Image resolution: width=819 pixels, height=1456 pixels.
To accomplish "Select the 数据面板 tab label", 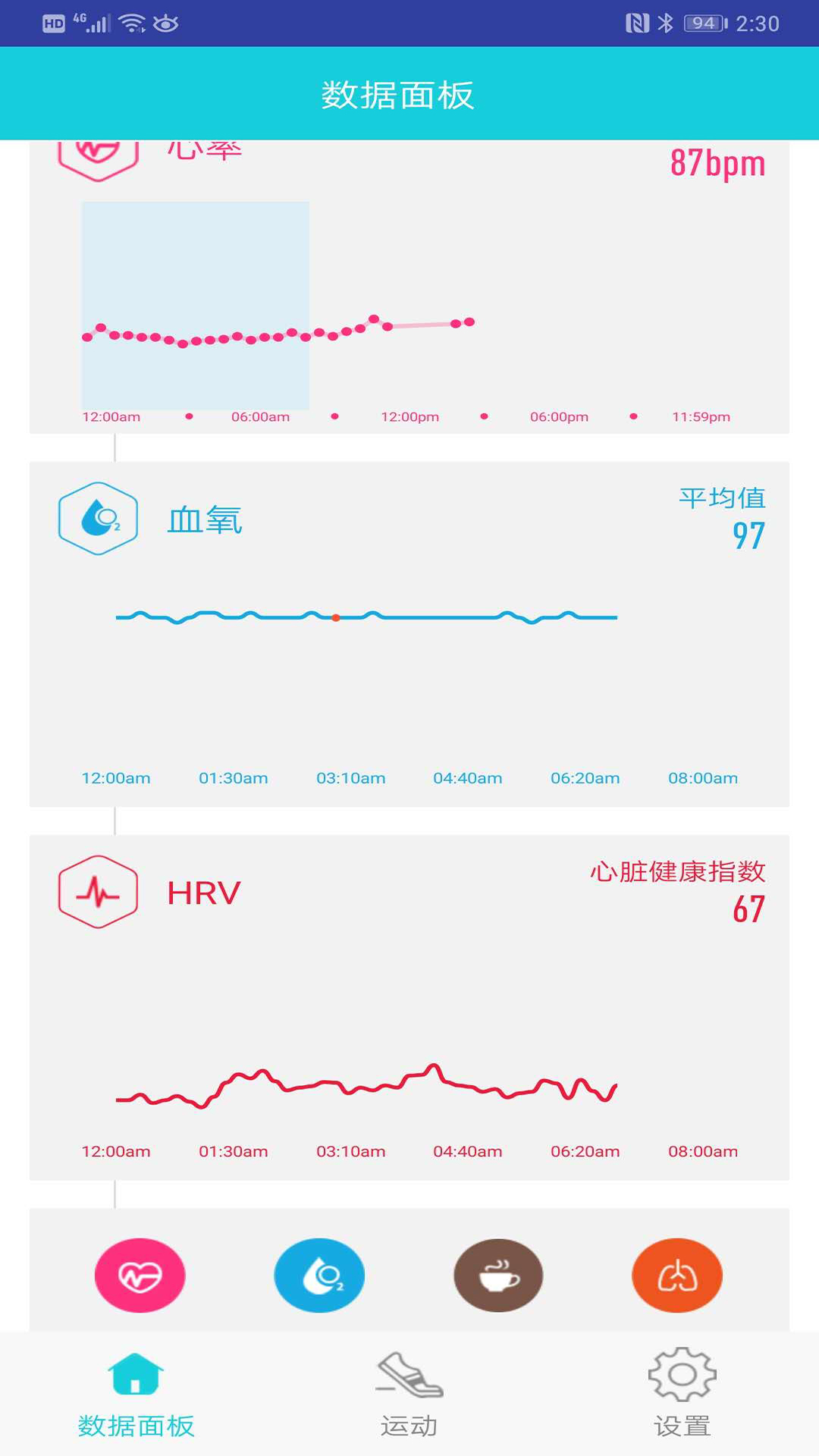I will (x=135, y=1424).
